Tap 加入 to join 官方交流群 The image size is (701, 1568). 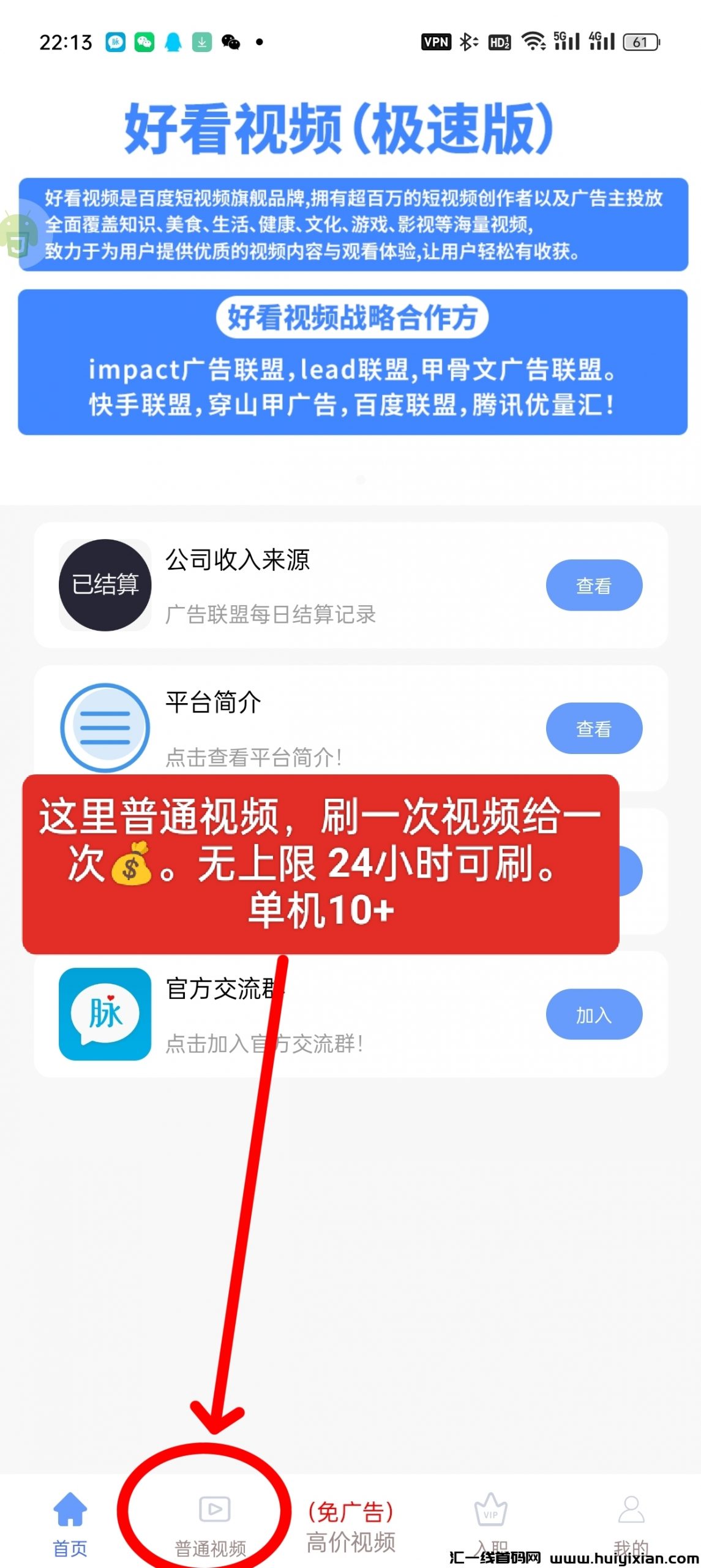point(594,1014)
